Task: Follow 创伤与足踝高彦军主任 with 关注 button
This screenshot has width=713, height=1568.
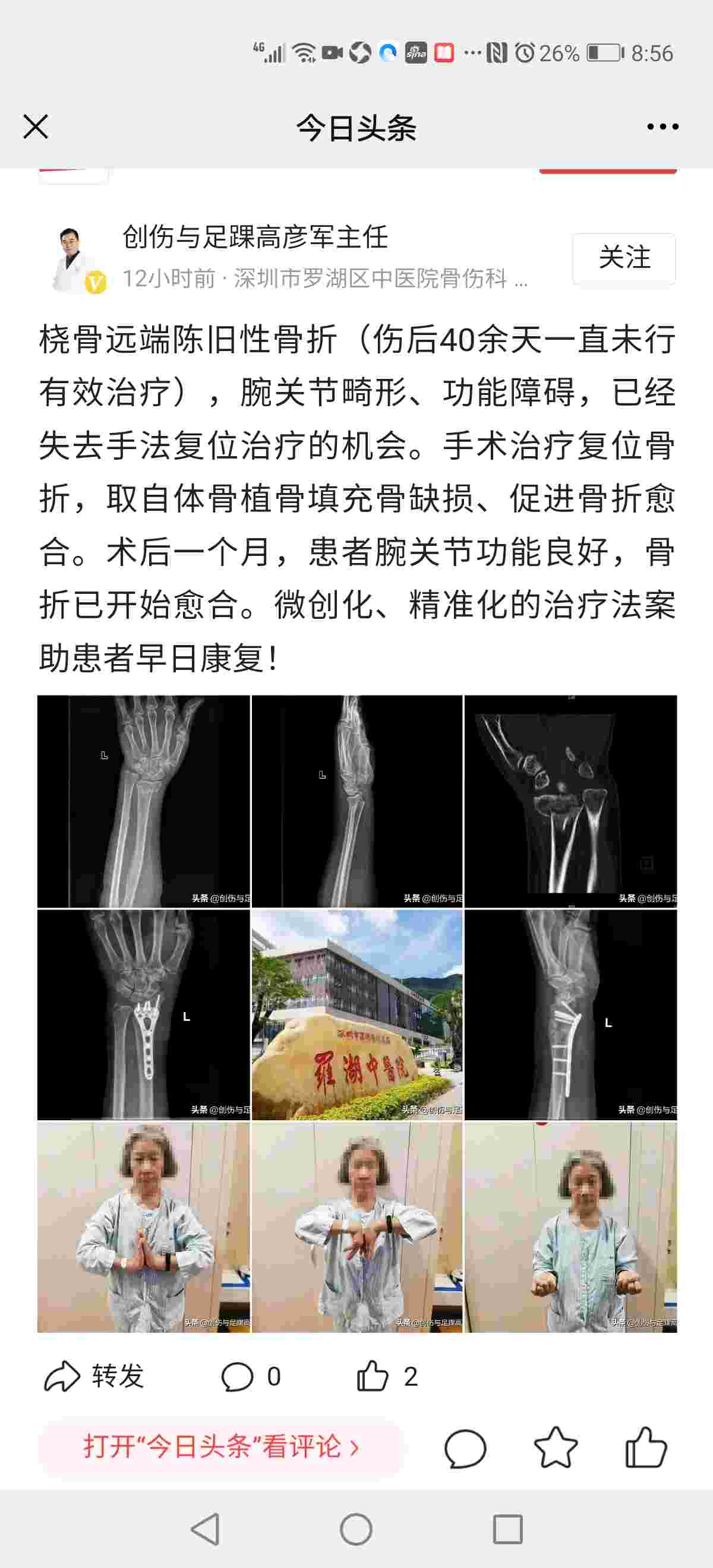Action: [x=623, y=258]
